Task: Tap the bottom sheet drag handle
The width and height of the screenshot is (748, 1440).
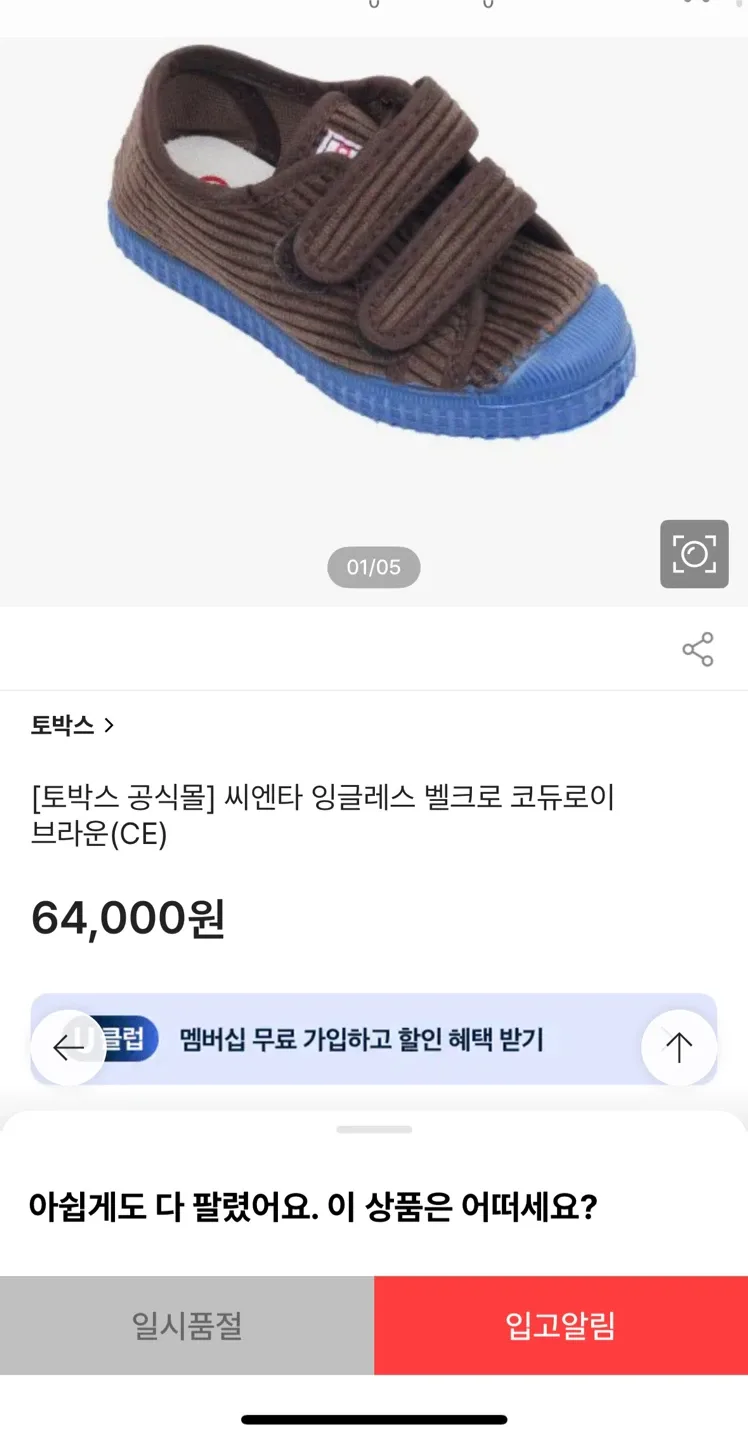Action: [x=374, y=1130]
